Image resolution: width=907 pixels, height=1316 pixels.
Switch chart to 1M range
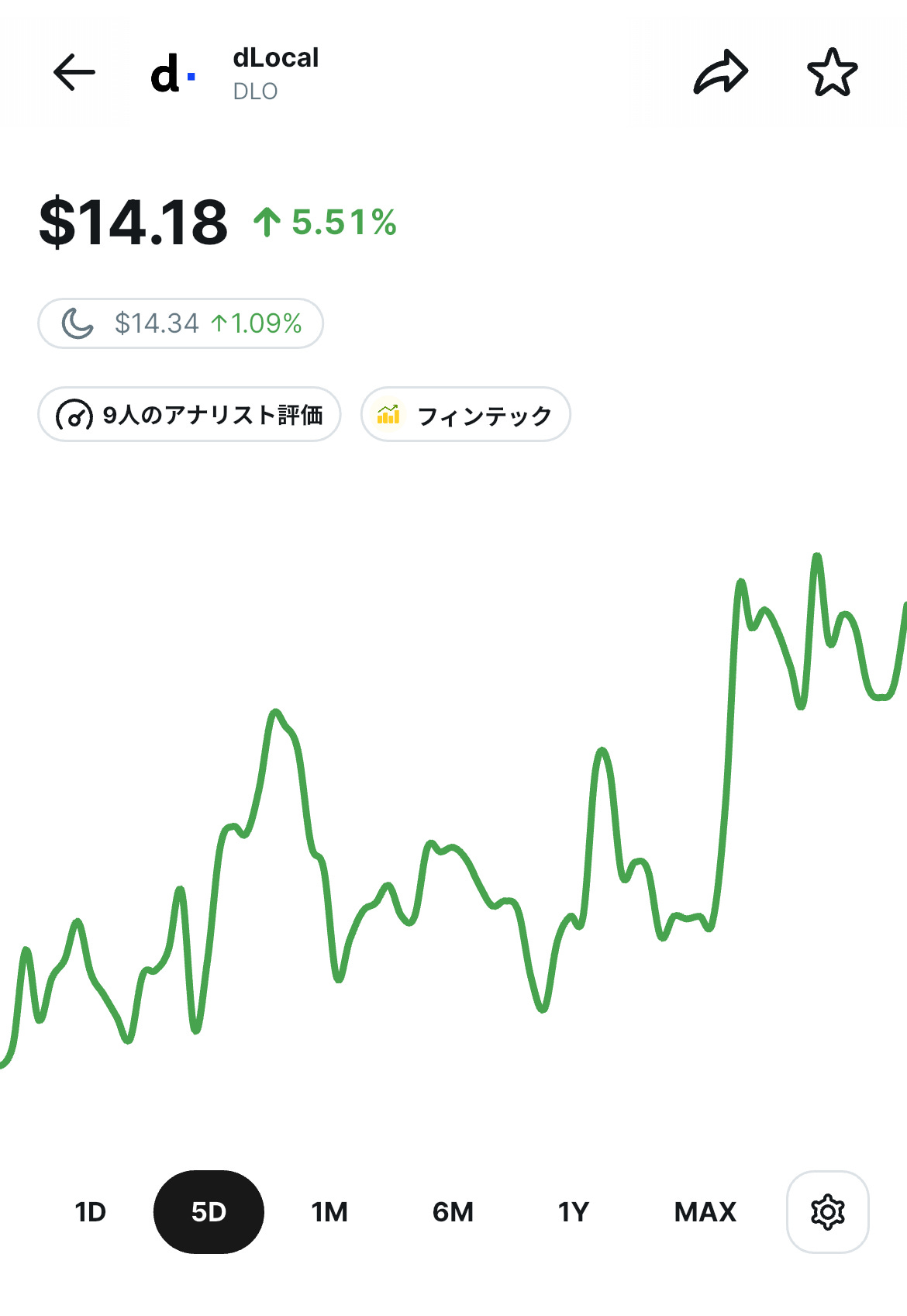pyautogui.click(x=329, y=1211)
